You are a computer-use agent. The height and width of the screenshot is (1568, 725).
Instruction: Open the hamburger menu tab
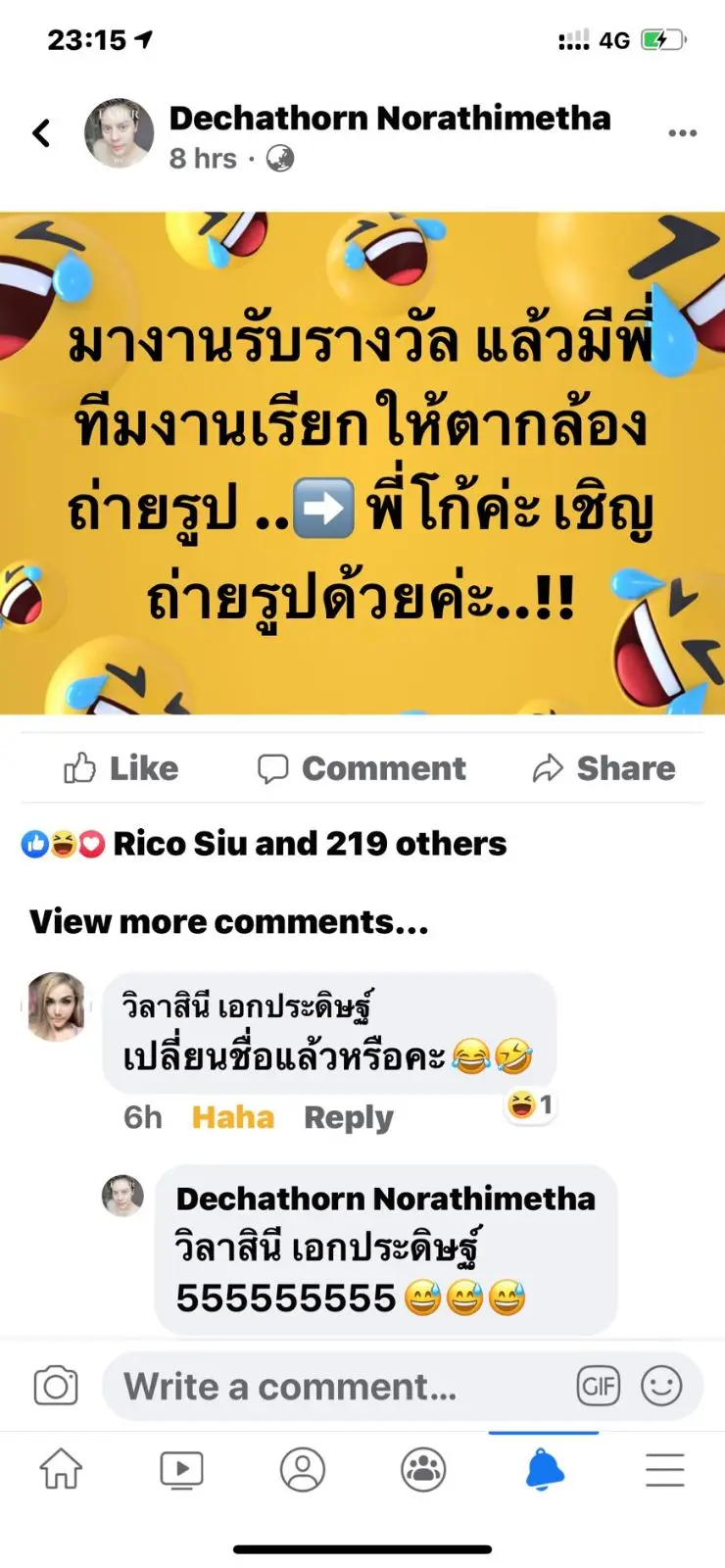664,1470
